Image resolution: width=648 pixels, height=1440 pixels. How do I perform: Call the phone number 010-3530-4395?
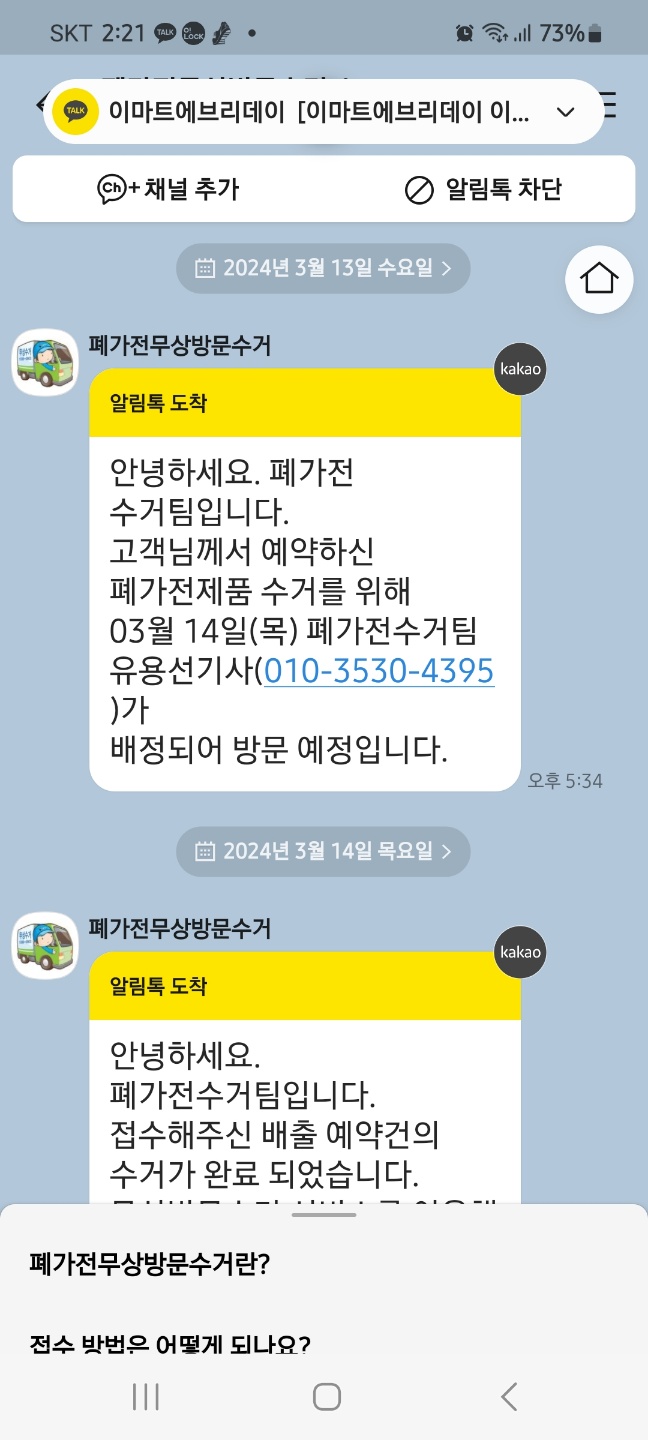click(378, 670)
